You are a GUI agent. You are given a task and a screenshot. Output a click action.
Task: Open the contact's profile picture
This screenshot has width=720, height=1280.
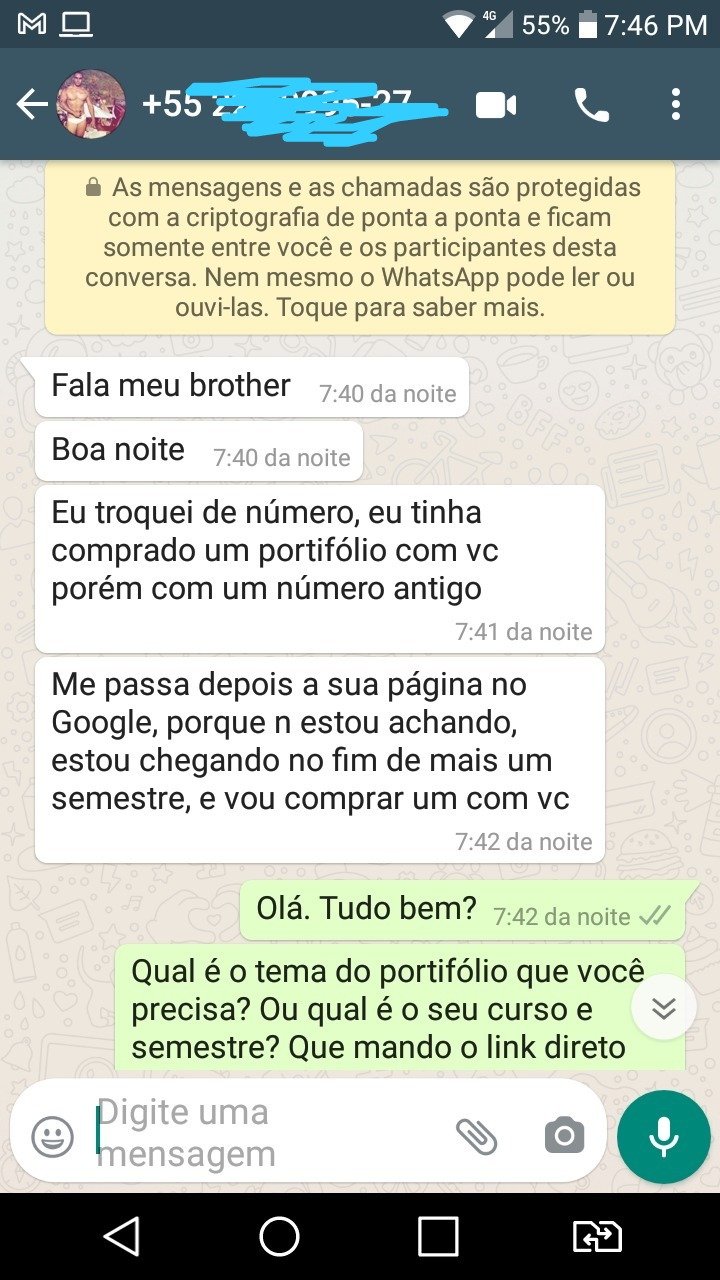(92, 104)
